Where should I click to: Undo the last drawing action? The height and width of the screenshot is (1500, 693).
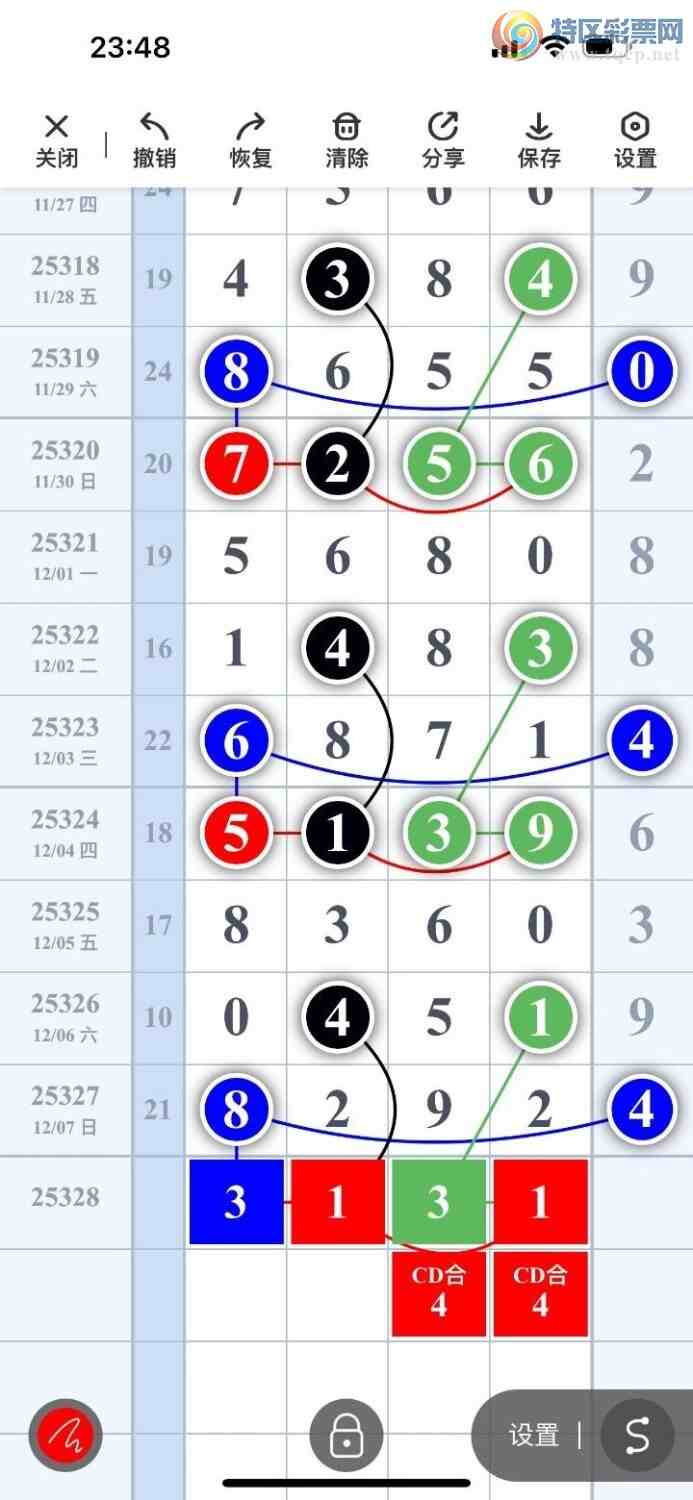(154, 140)
